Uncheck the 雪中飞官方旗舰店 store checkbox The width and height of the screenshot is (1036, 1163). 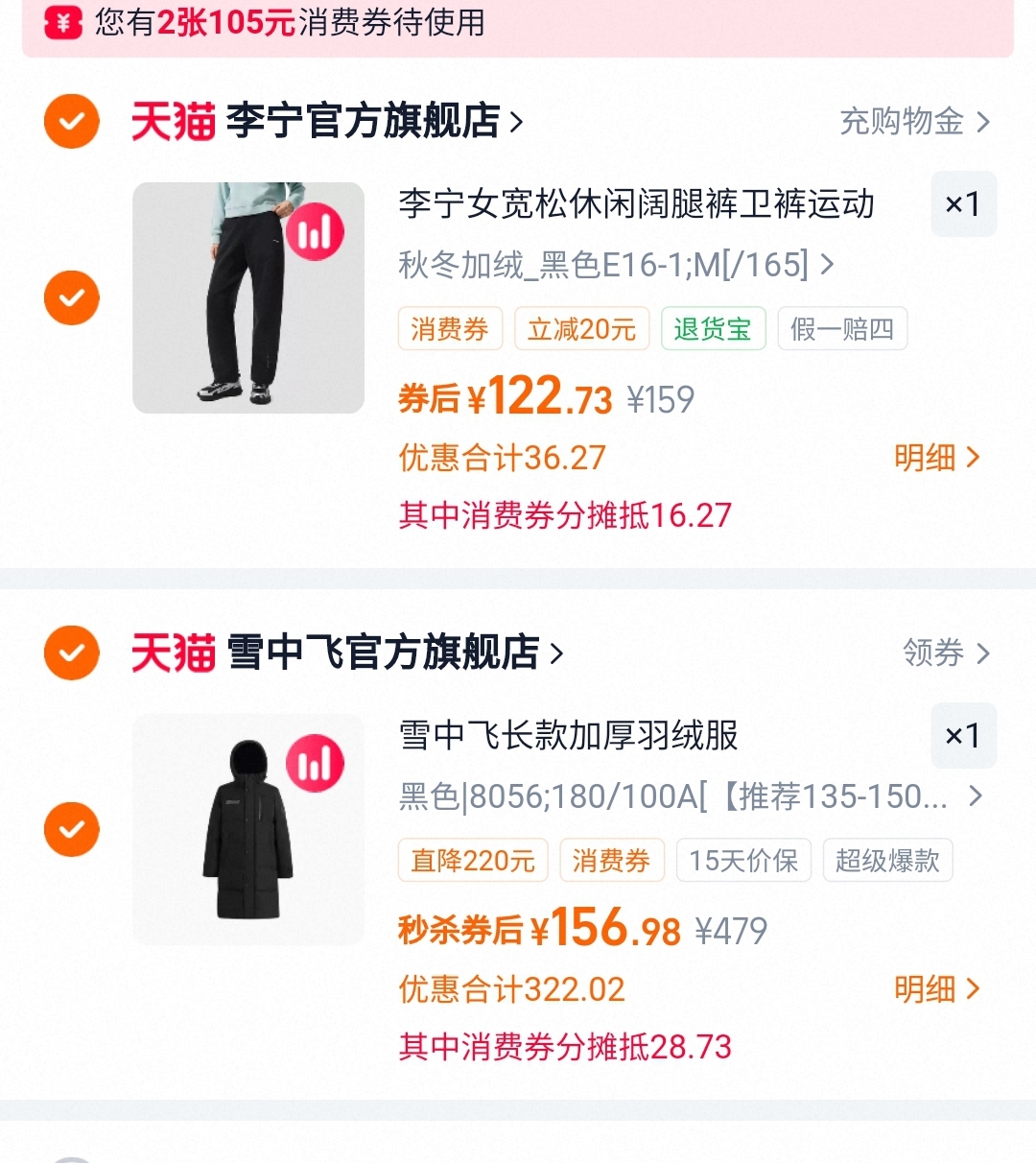point(72,653)
